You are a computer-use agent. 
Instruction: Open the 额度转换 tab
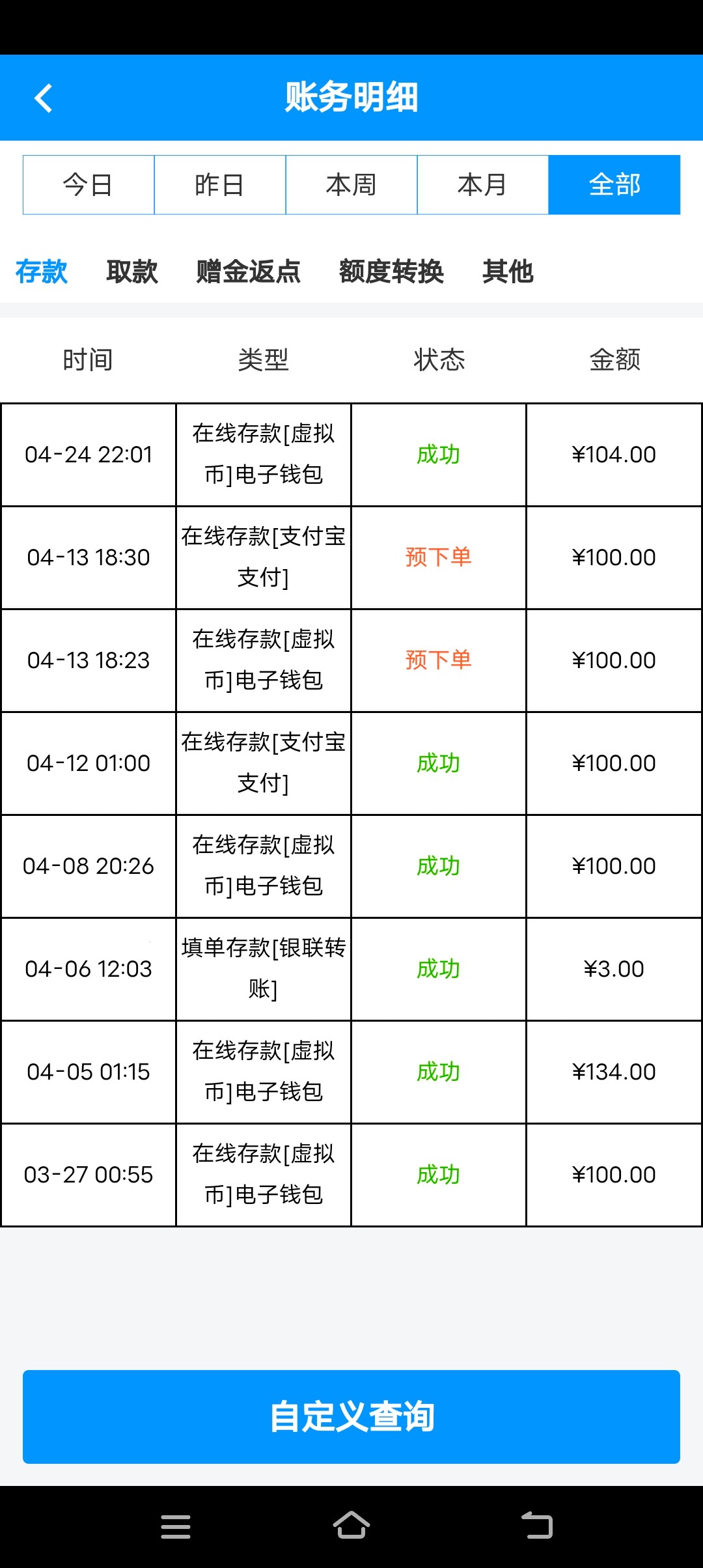click(391, 272)
